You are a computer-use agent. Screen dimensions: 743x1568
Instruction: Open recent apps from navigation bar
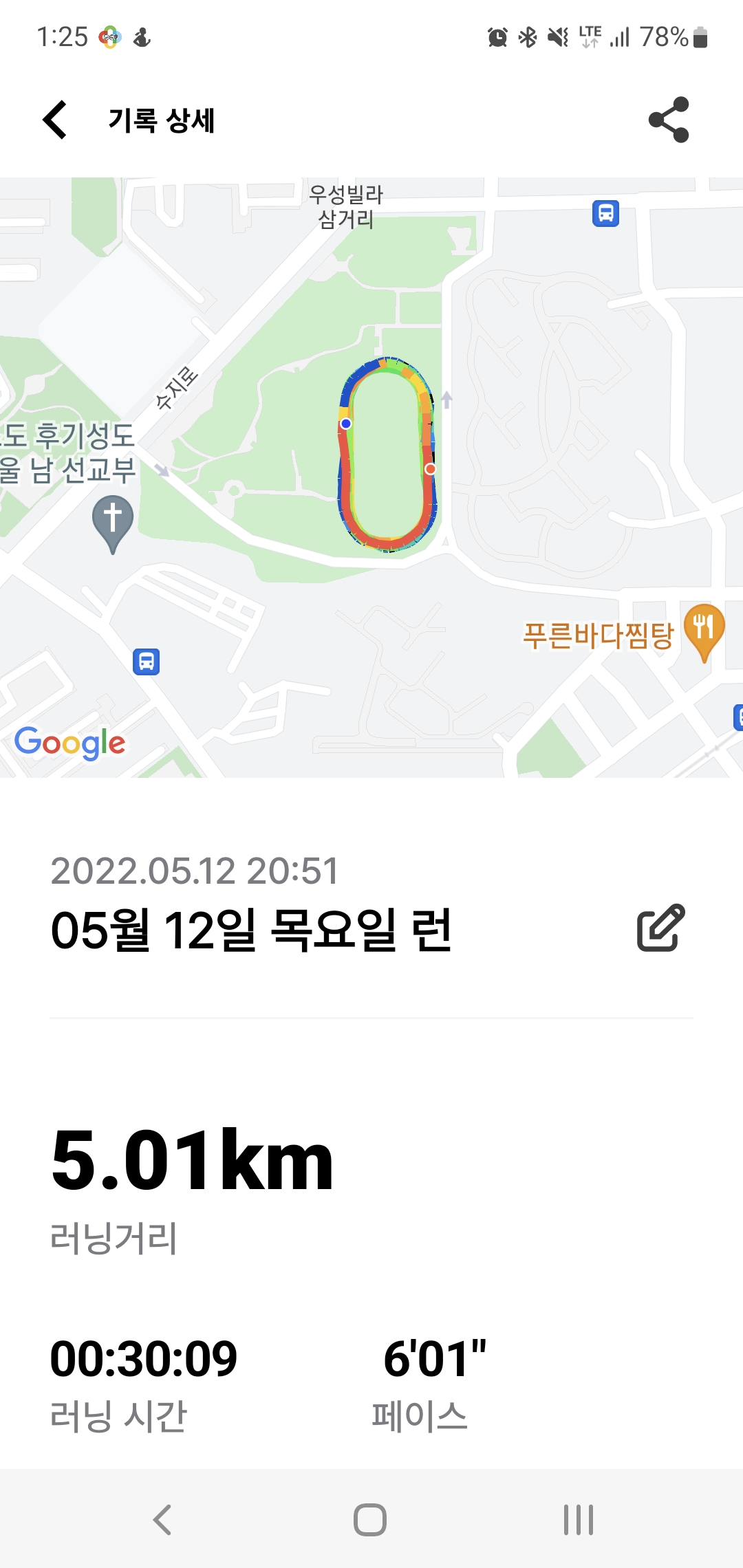point(579,1520)
